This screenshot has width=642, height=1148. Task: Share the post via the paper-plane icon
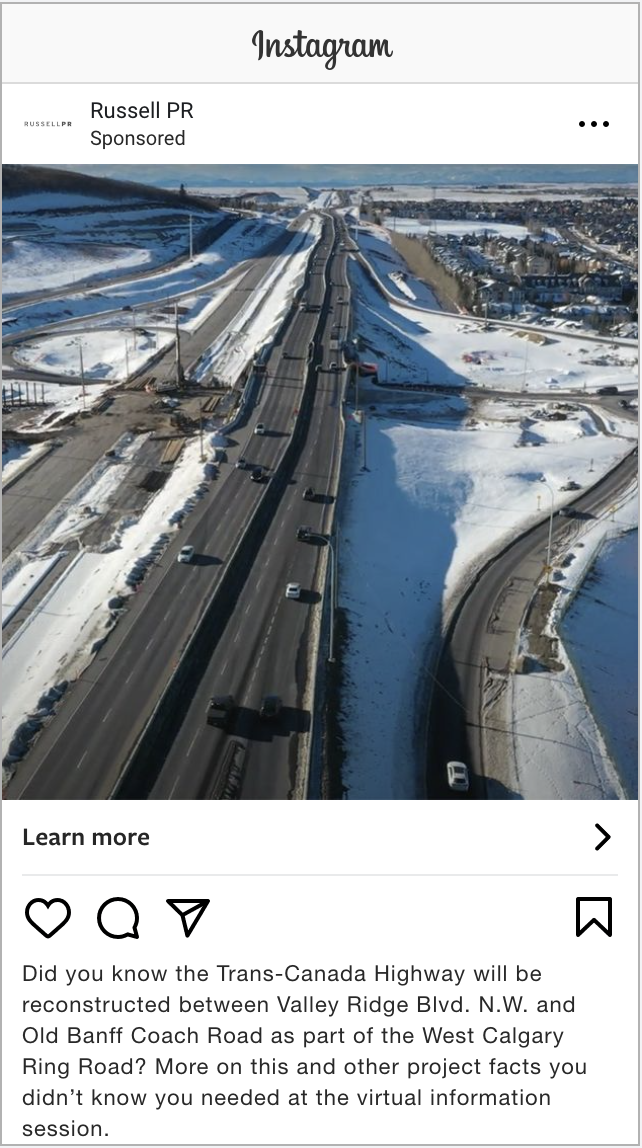tap(188, 917)
